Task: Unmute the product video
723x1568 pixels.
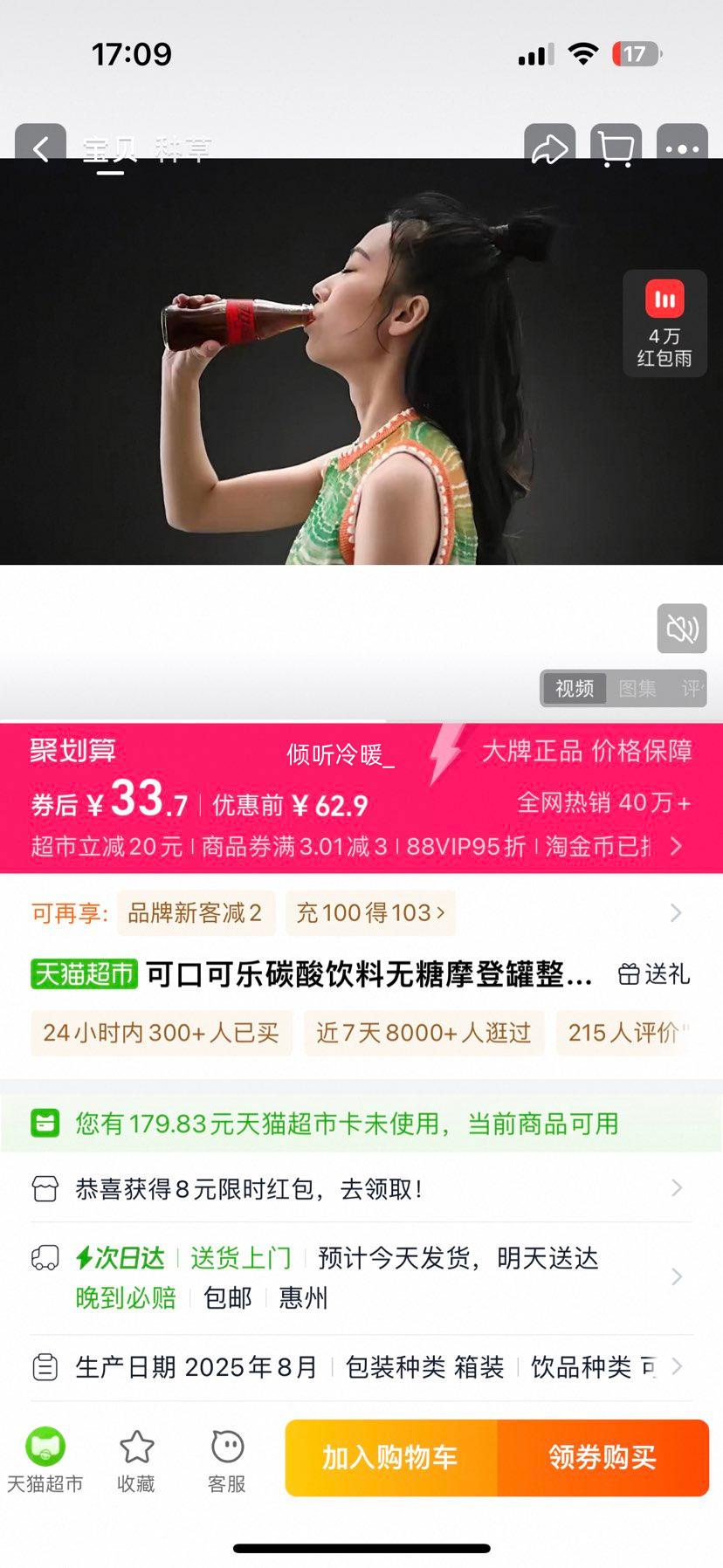Action: 682,629
